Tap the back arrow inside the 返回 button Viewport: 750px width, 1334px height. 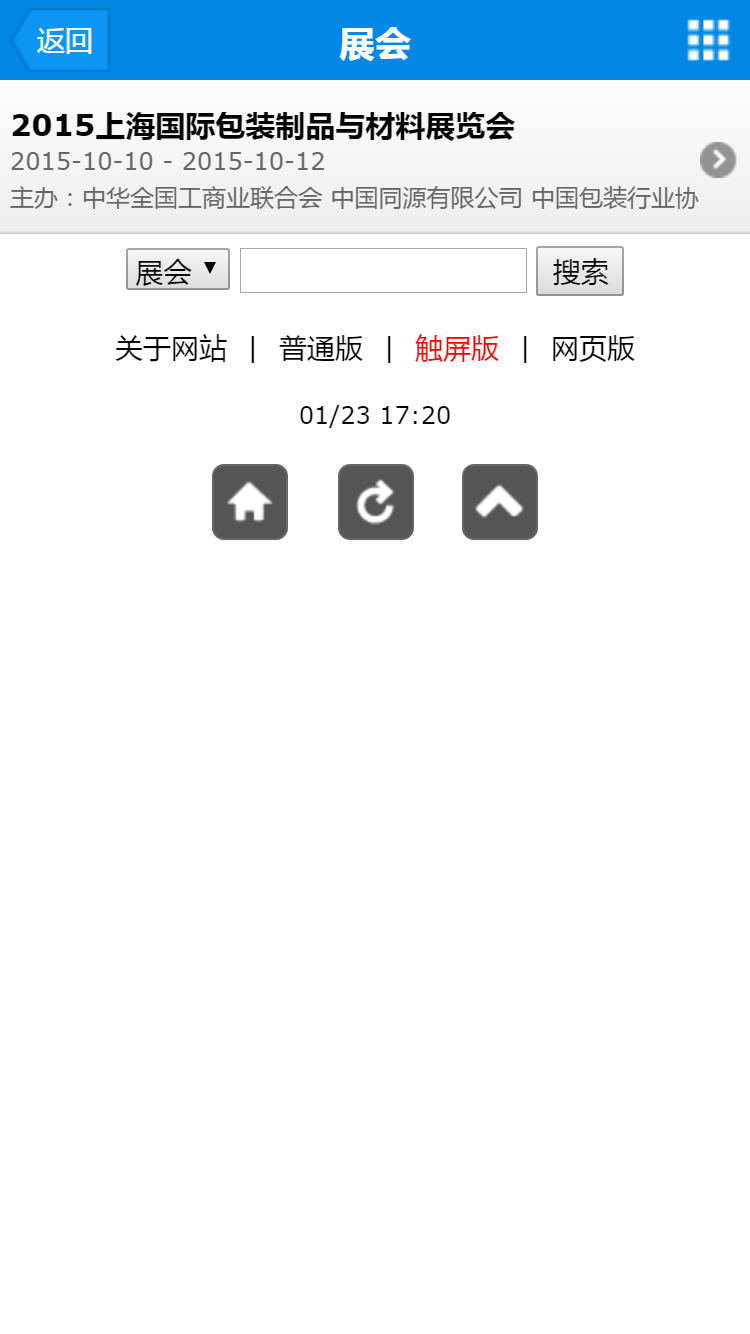click(x=23, y=40)
